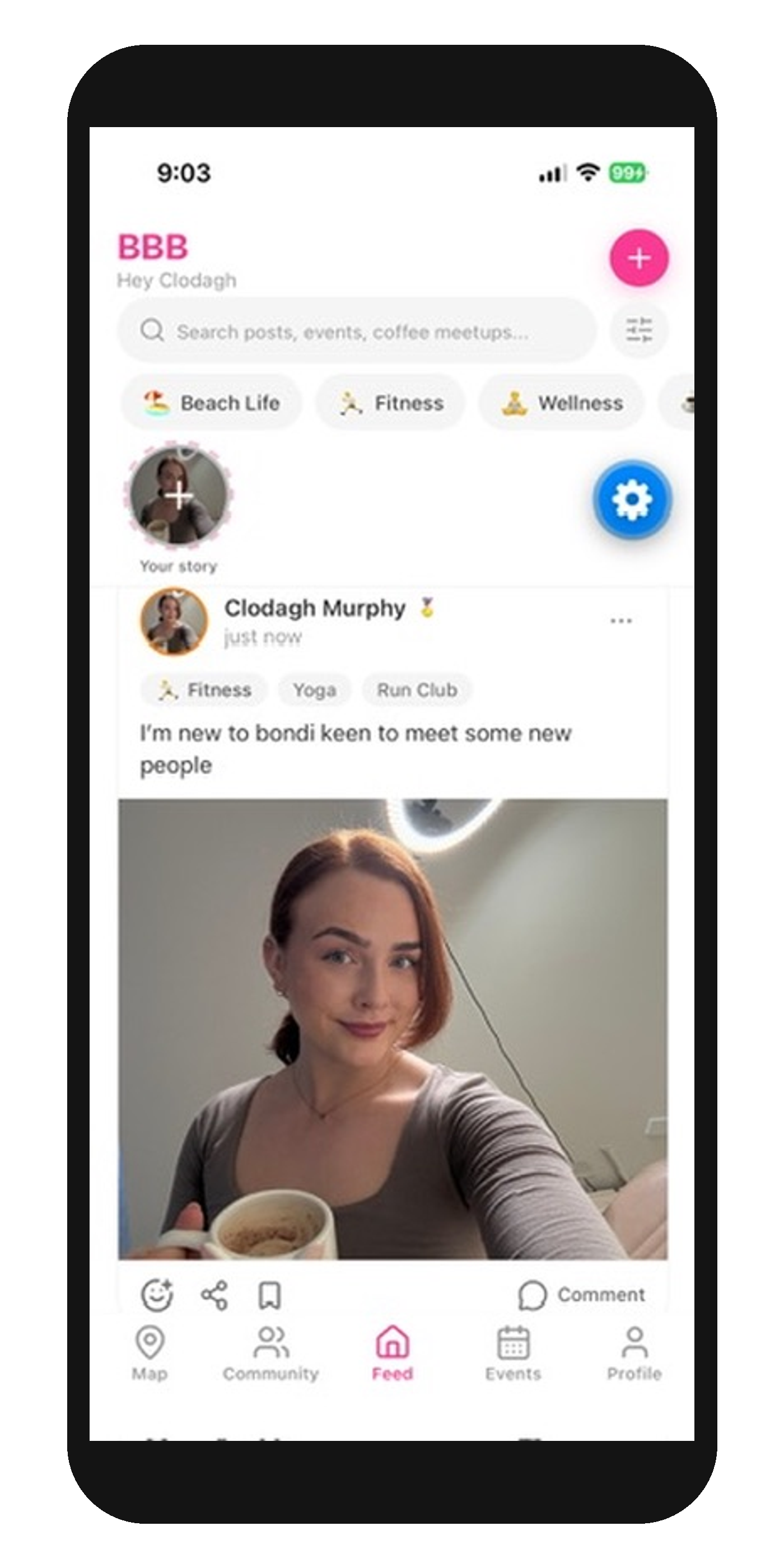React to the post with the emoji icon
Image resolution: width=784 pixels, height=1568 pixels.
pyautogui.click(x=157, y=1295)
